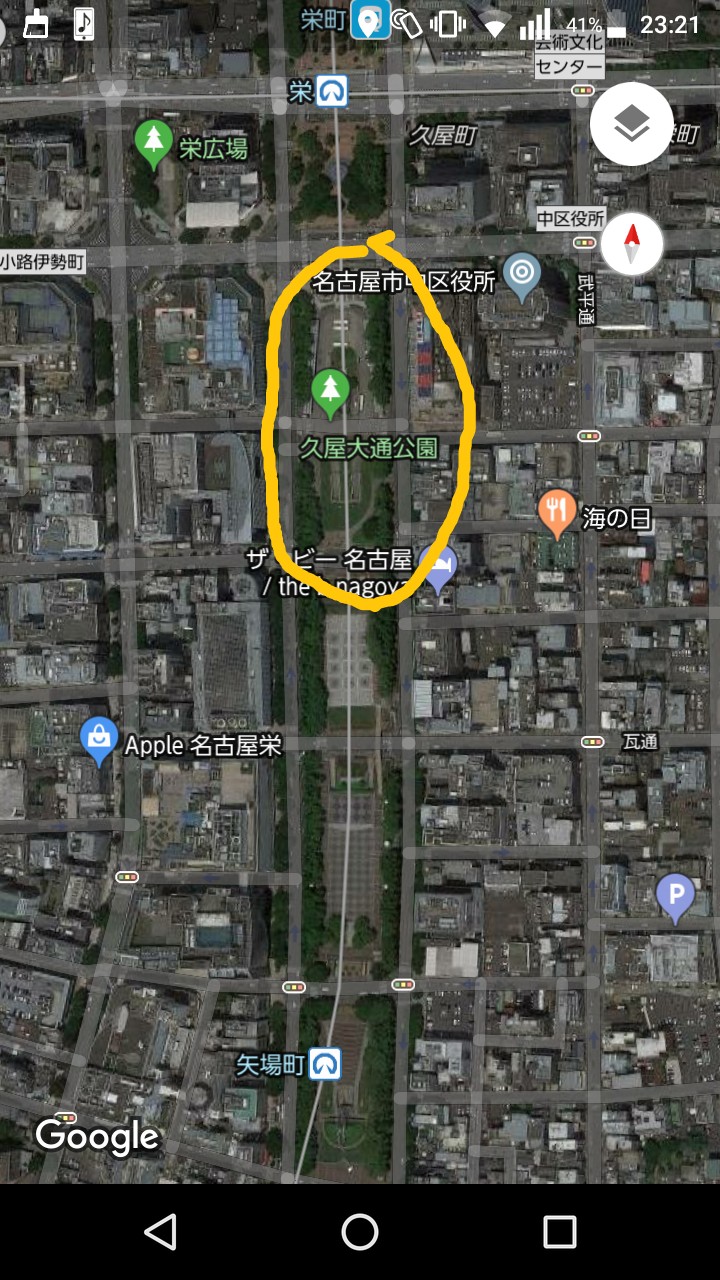The image size is (720, 1280).
Task: Open recent apps overview
Action: point(560,1232)
